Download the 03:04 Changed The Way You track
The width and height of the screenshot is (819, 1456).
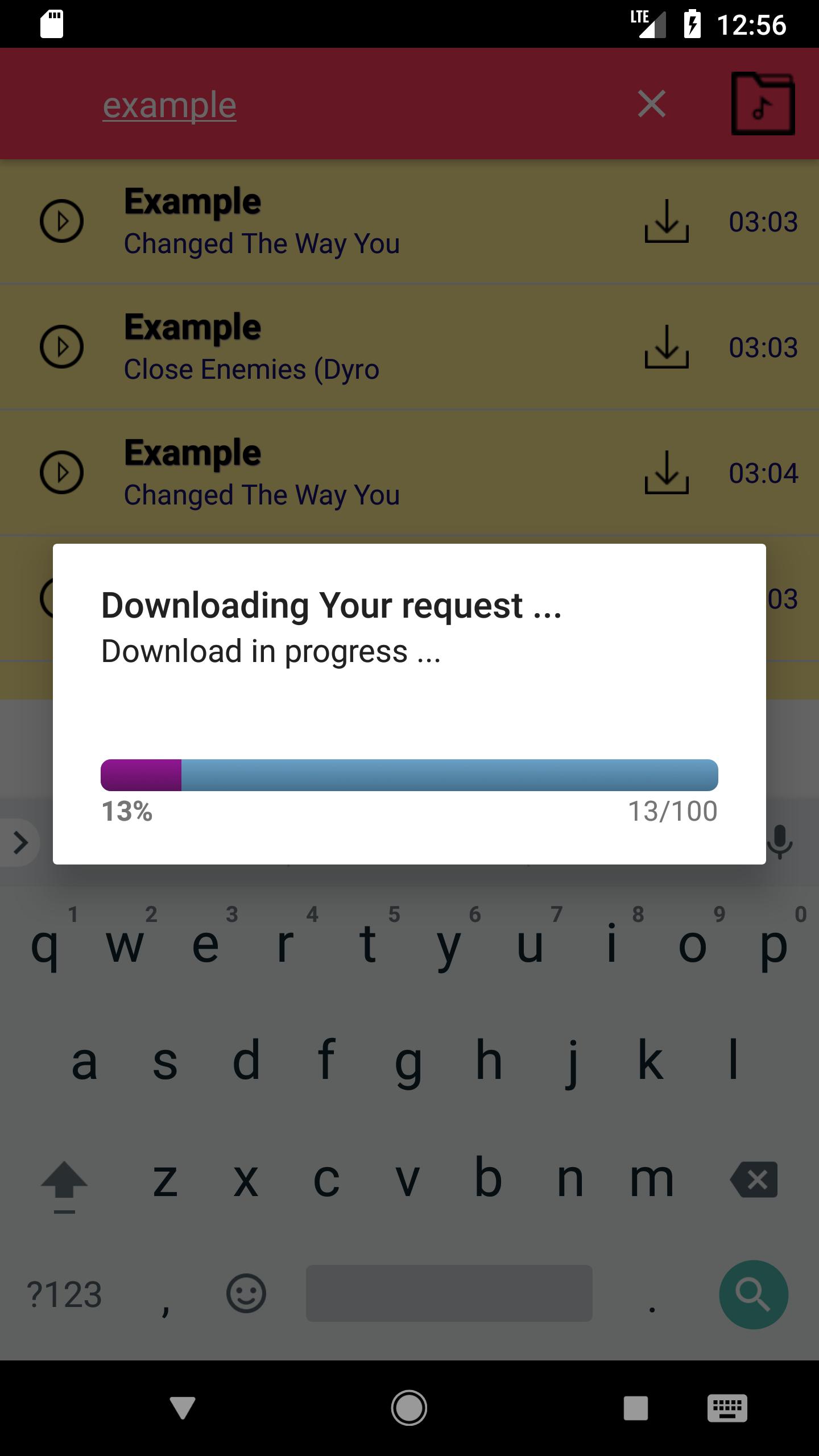click(x=667, y=473)
